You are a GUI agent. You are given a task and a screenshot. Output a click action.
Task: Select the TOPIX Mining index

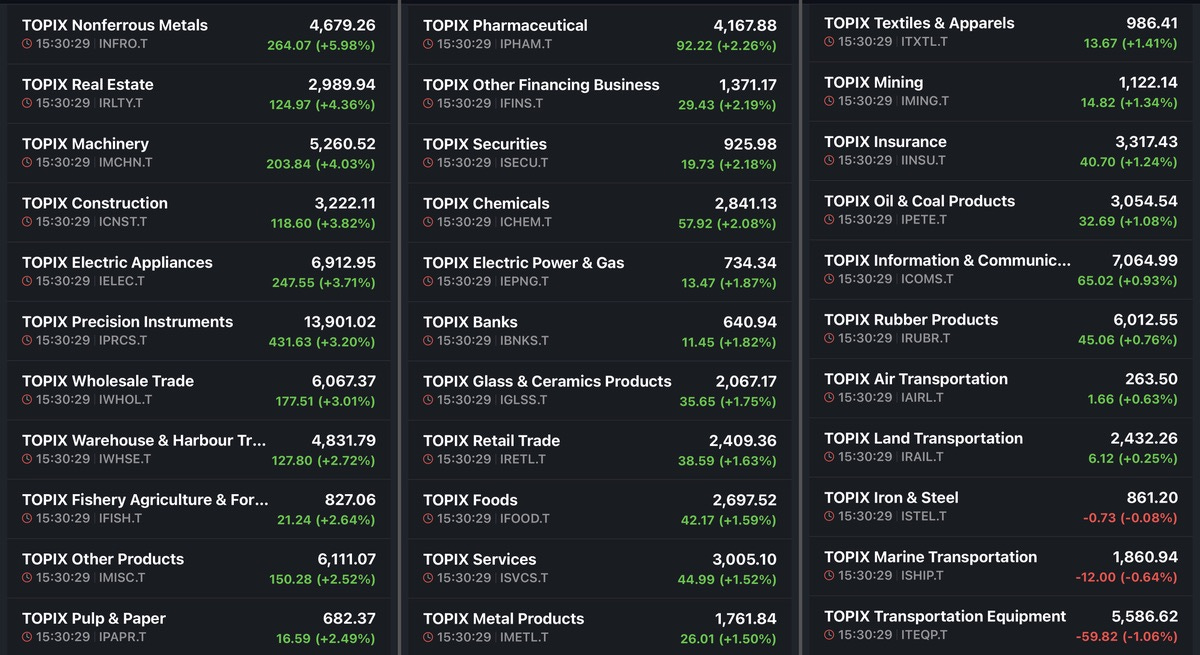click(1004, 91)
